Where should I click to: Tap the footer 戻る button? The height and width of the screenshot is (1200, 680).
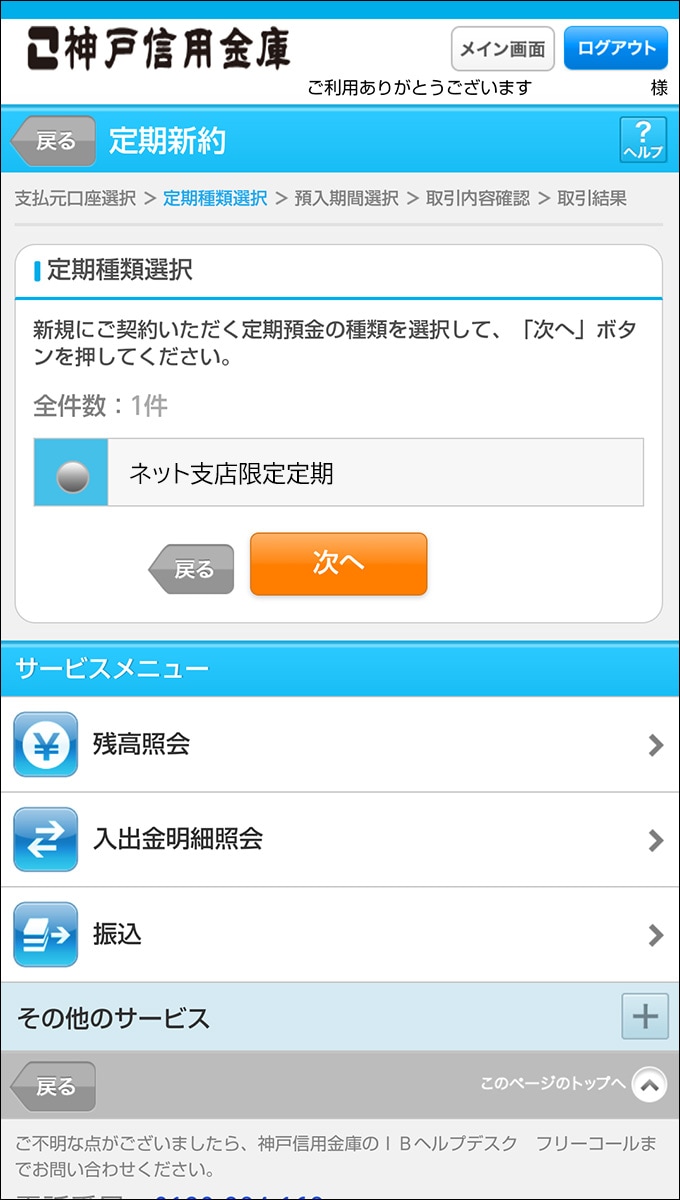[54, 1086]
